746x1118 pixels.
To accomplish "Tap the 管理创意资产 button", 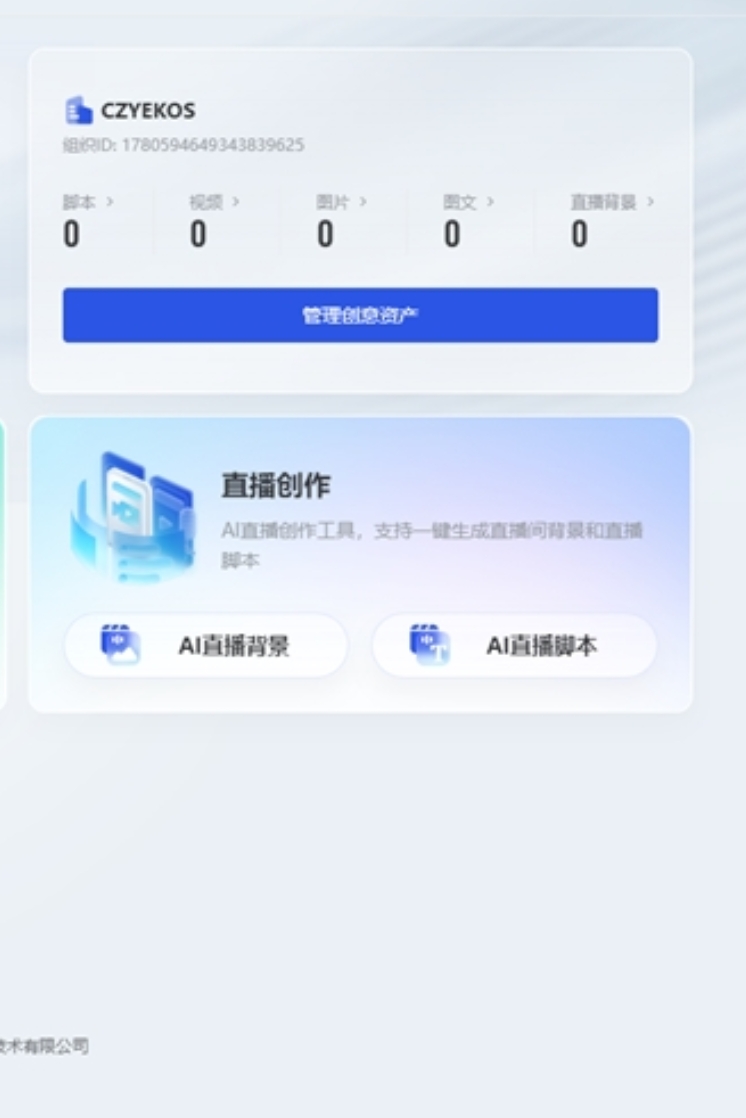I will pos(360,316).
